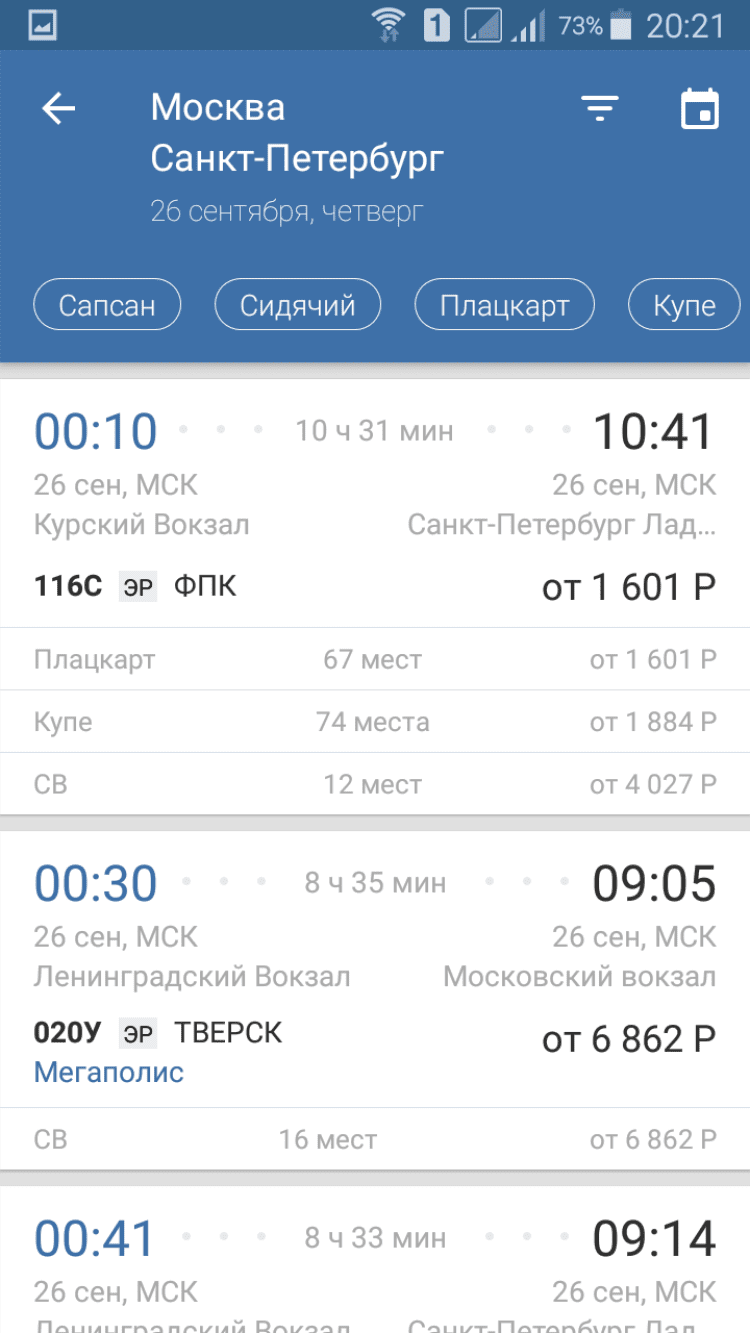This screenshot has height=1333, width=750.
Task: Go back using the arrow icon
Action: point(59,108)
